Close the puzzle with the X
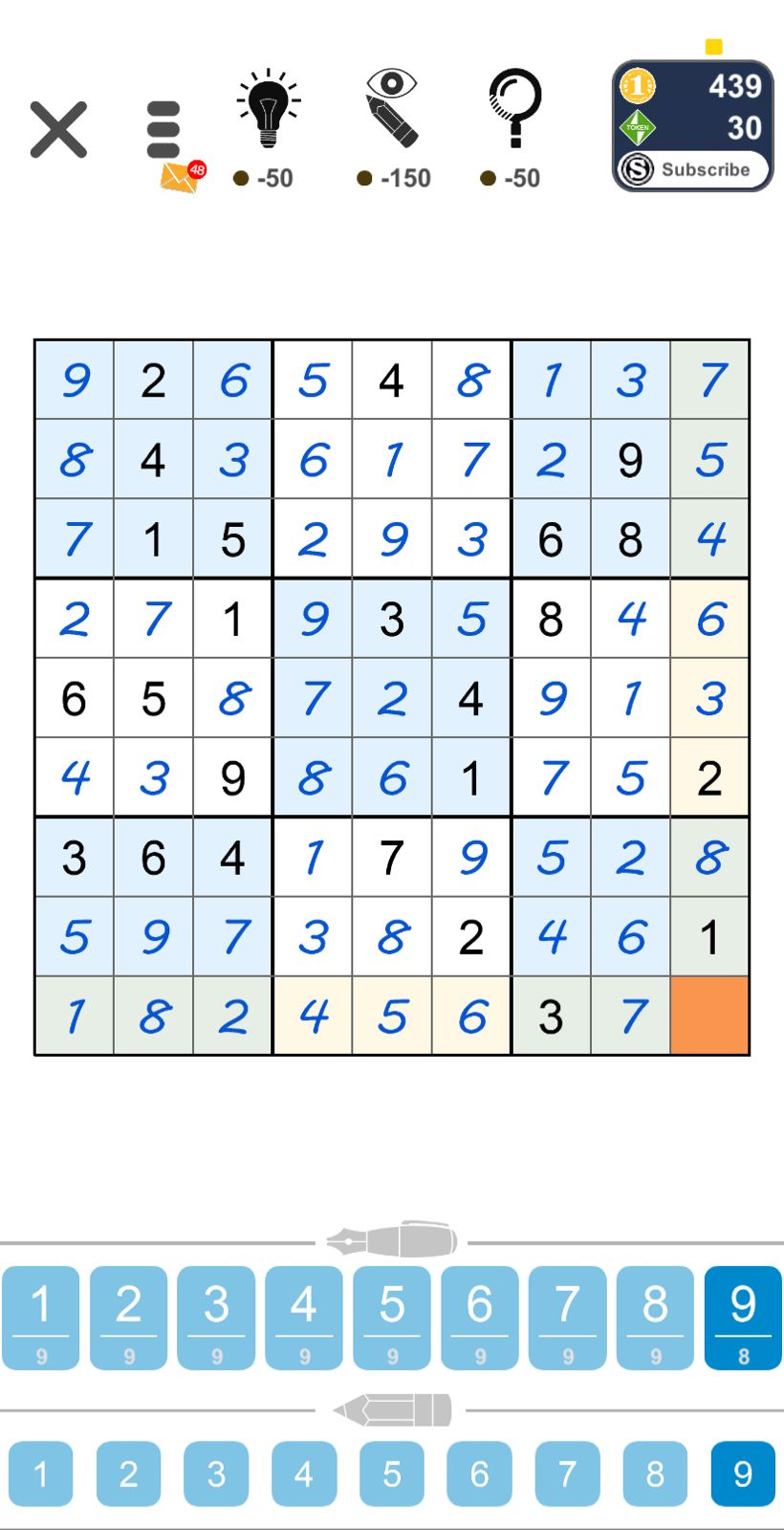Viewport: 784px width, 1530px height. click(x=59, y=127)
